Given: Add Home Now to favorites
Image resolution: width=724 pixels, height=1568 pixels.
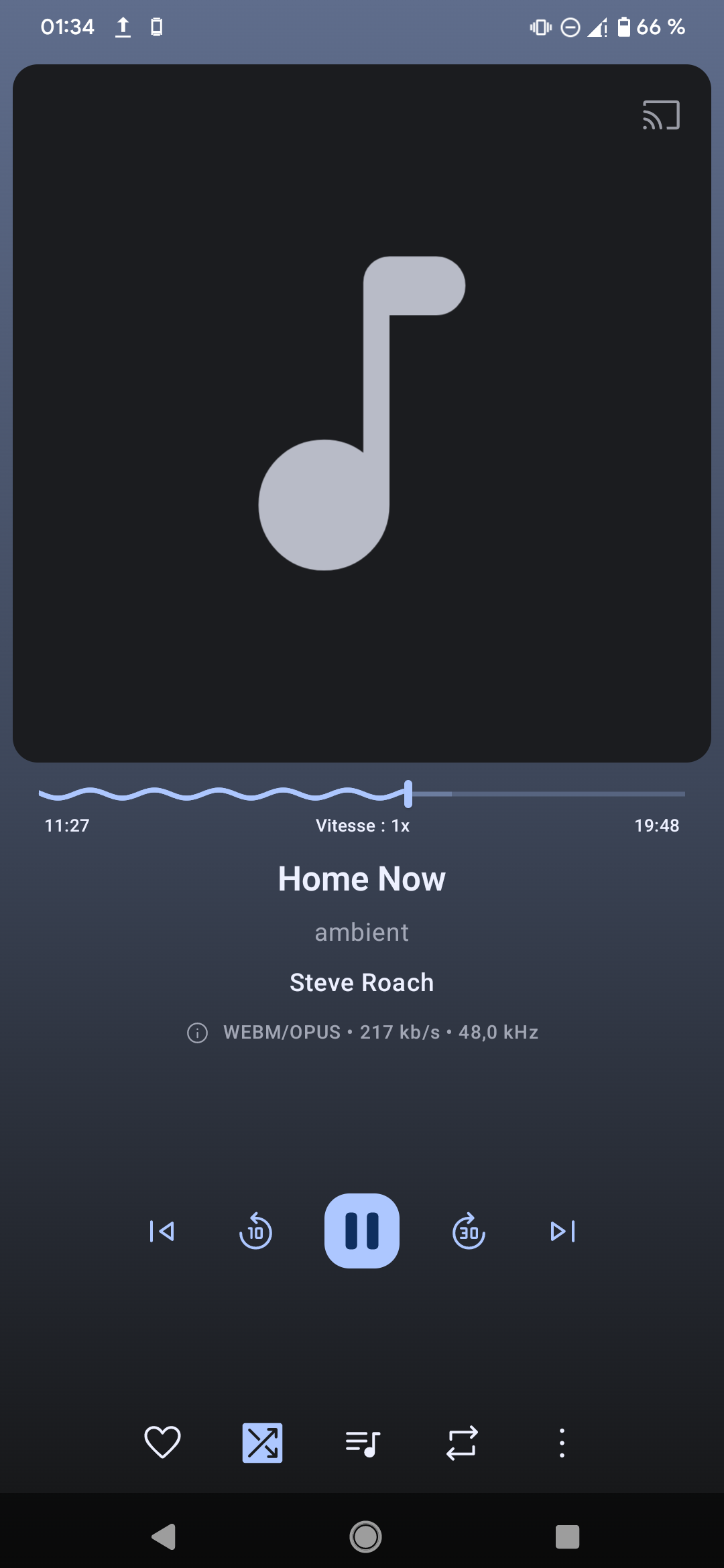Looking at the screenshot, I should pos(162,1443).
